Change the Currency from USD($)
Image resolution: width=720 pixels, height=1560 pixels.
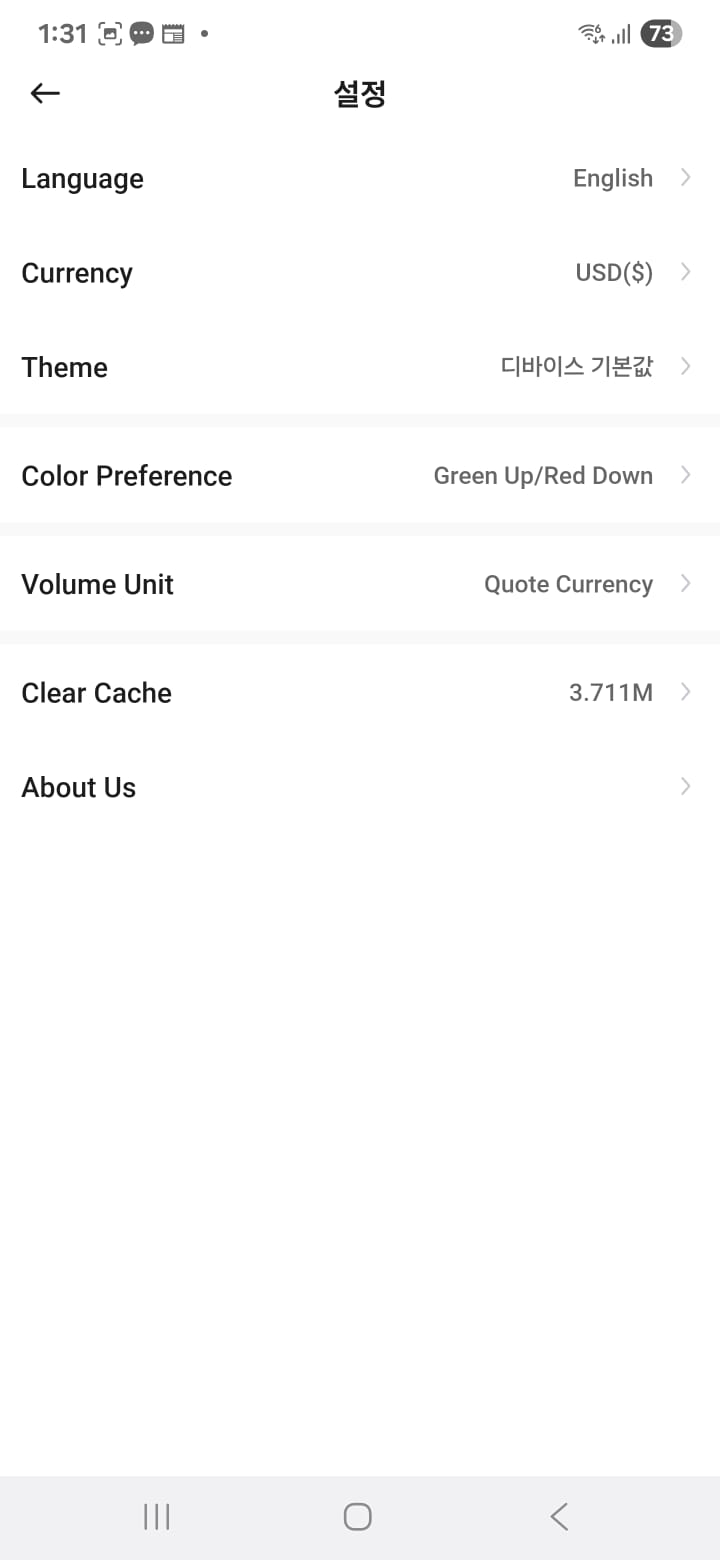click(360, 272)
